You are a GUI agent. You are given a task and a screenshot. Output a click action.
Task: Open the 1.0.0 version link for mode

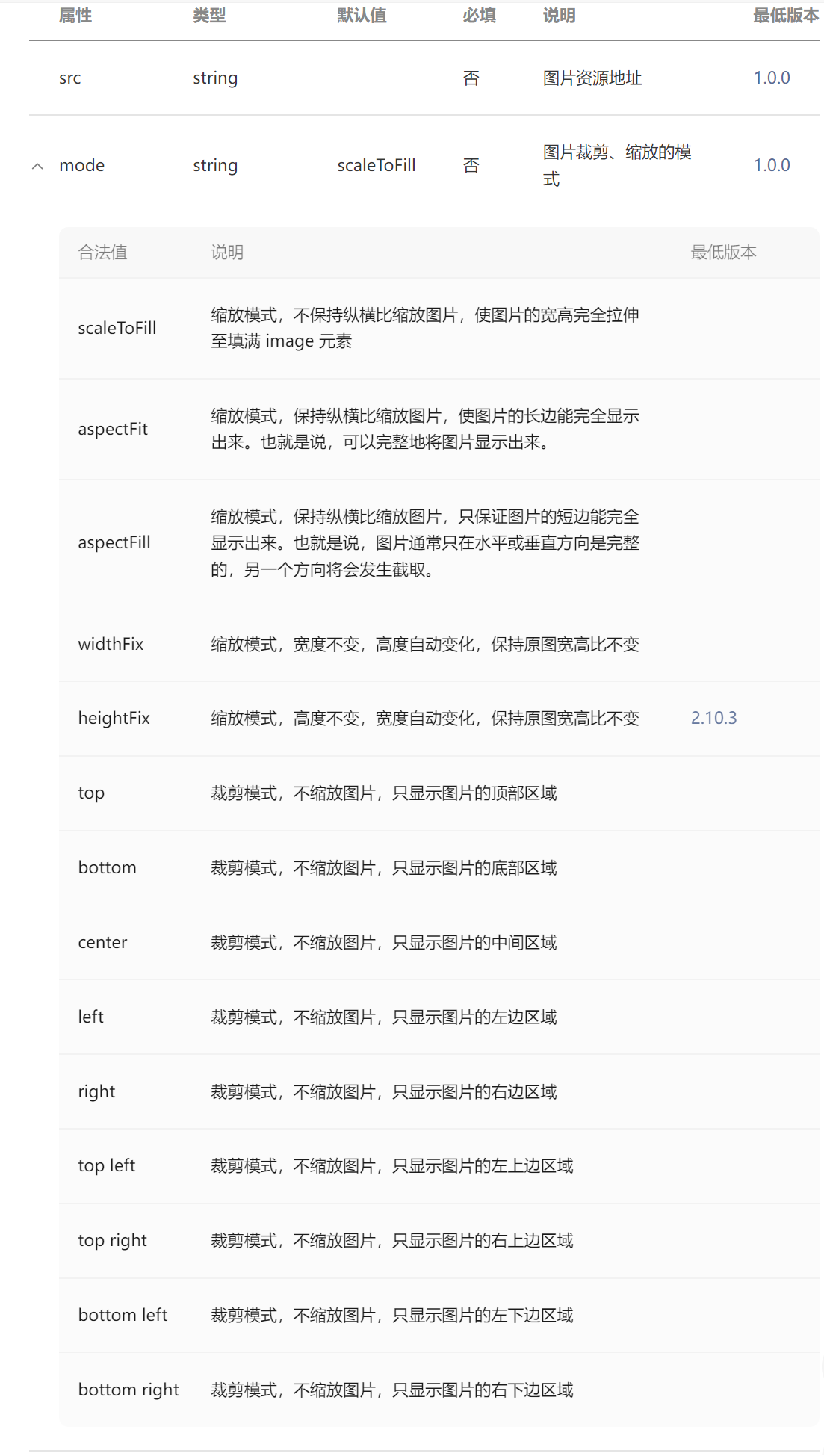772,165
